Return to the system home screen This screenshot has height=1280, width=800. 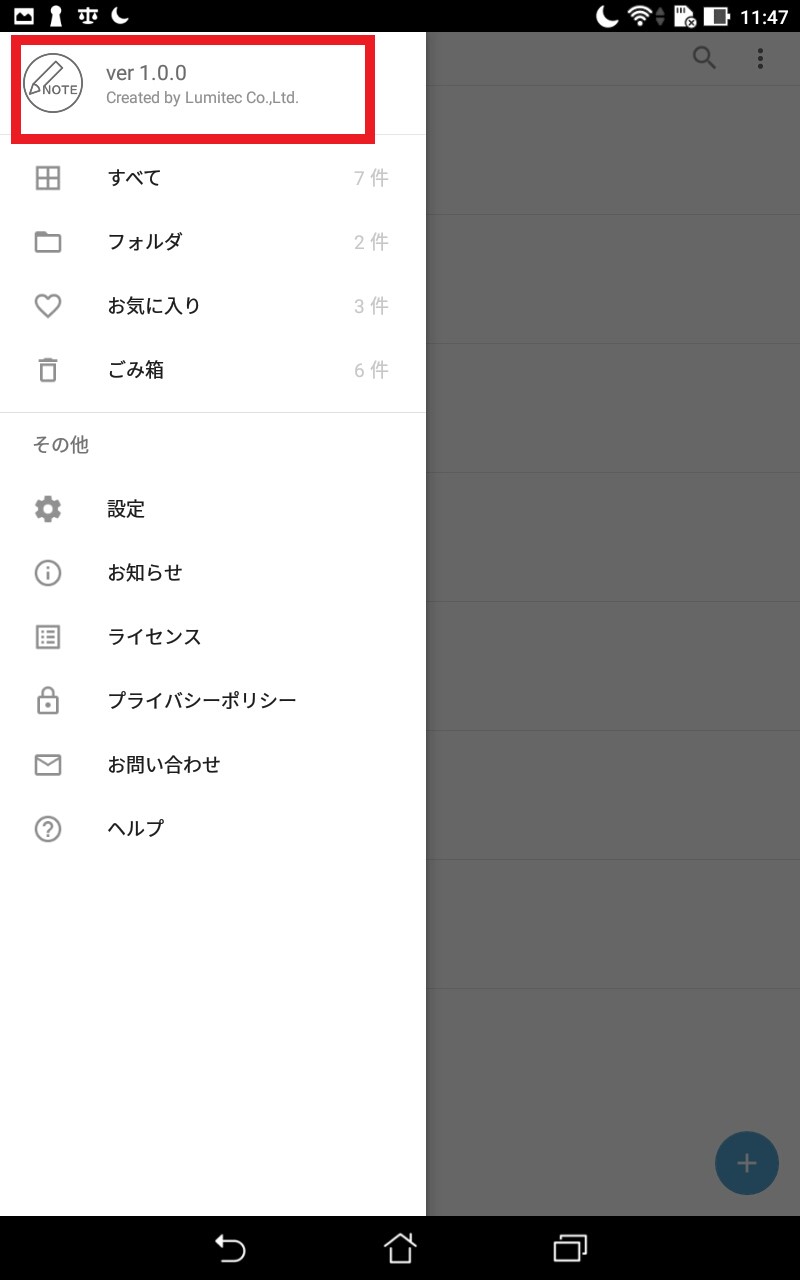[x=400, y=1248]
